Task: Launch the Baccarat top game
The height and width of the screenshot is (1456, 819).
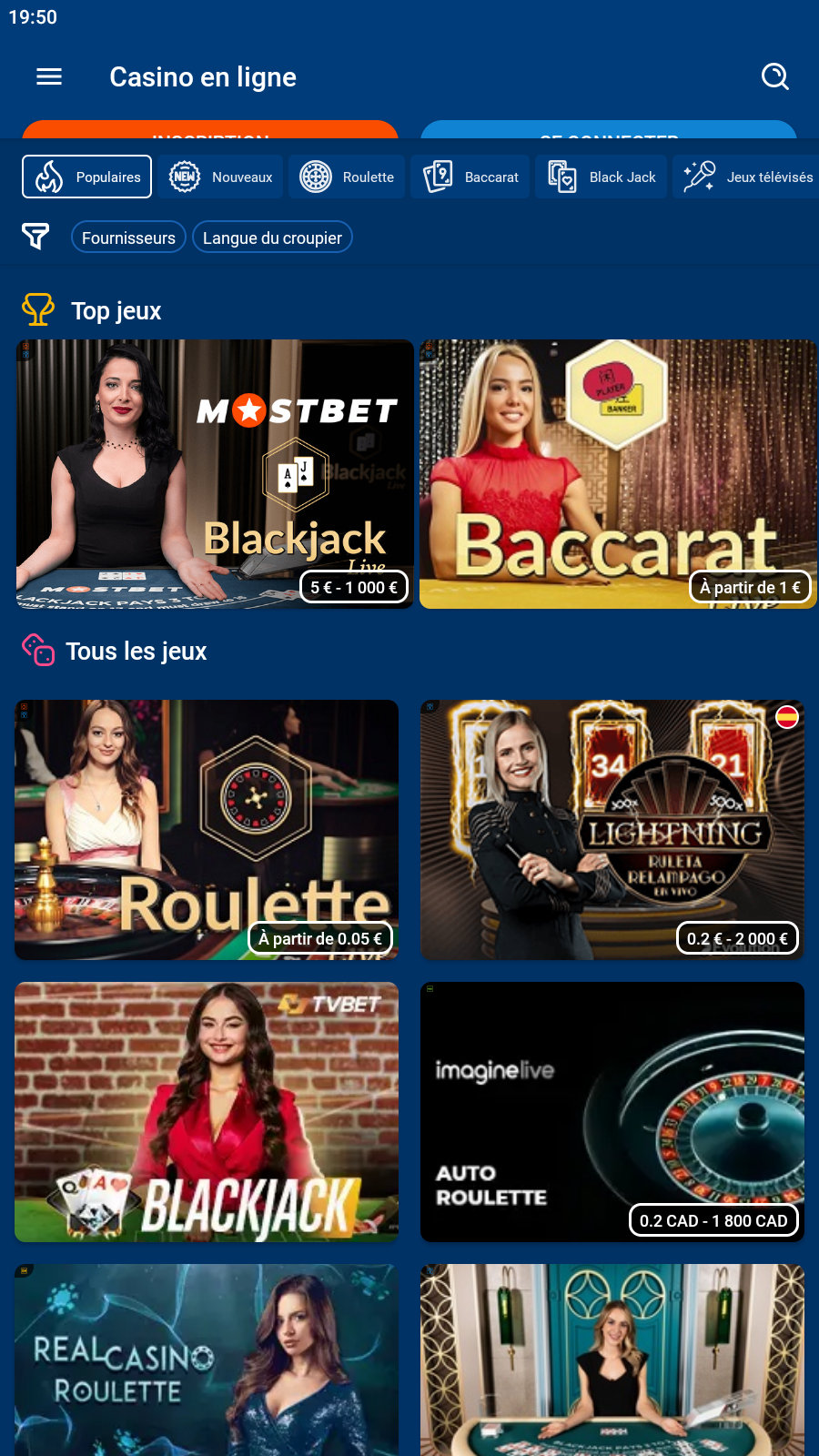Action: pos(618,473)
